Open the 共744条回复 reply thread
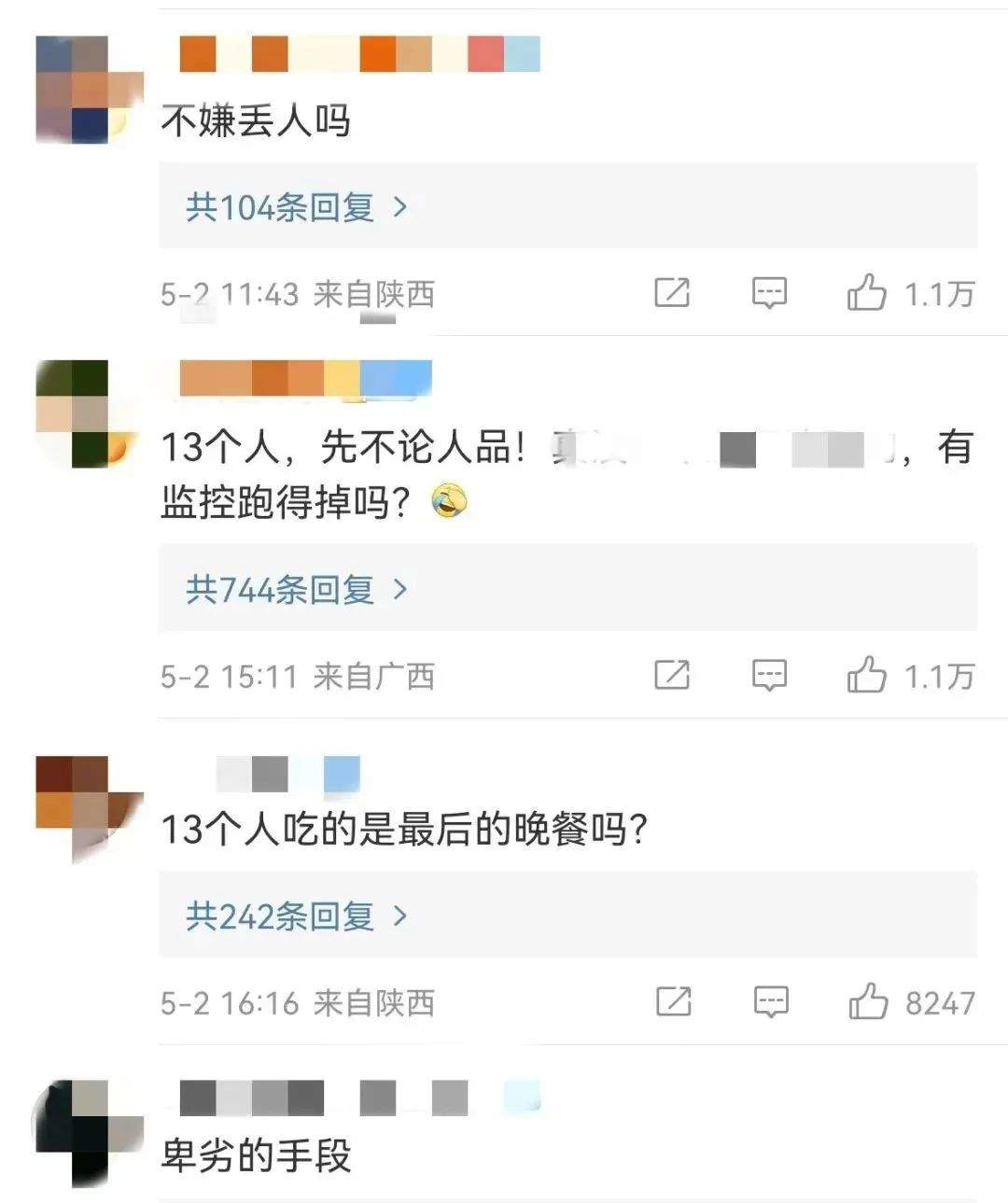This screenshot has width=1008, height=1203. 297,589
